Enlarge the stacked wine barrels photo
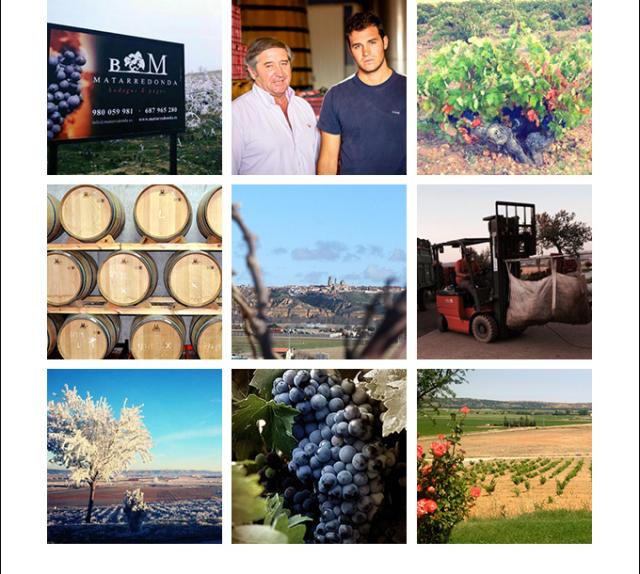This screenshot has height=574, width=640. 134,271
